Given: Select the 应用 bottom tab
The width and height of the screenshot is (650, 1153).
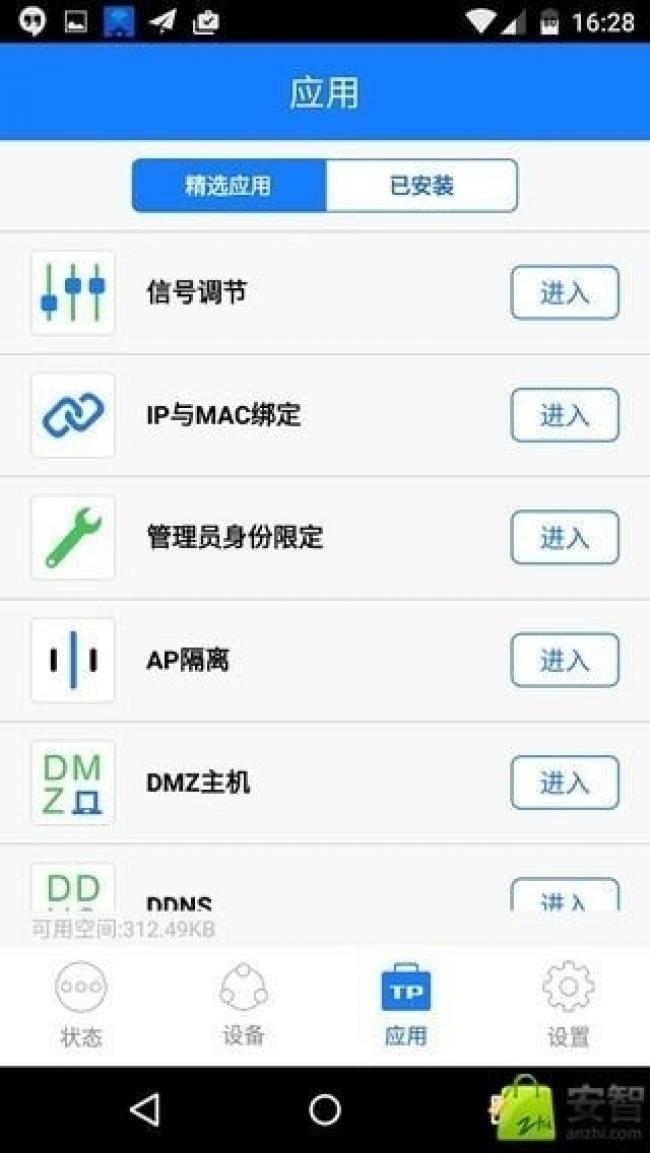Looking at the screenshot, I should 405,1005.
